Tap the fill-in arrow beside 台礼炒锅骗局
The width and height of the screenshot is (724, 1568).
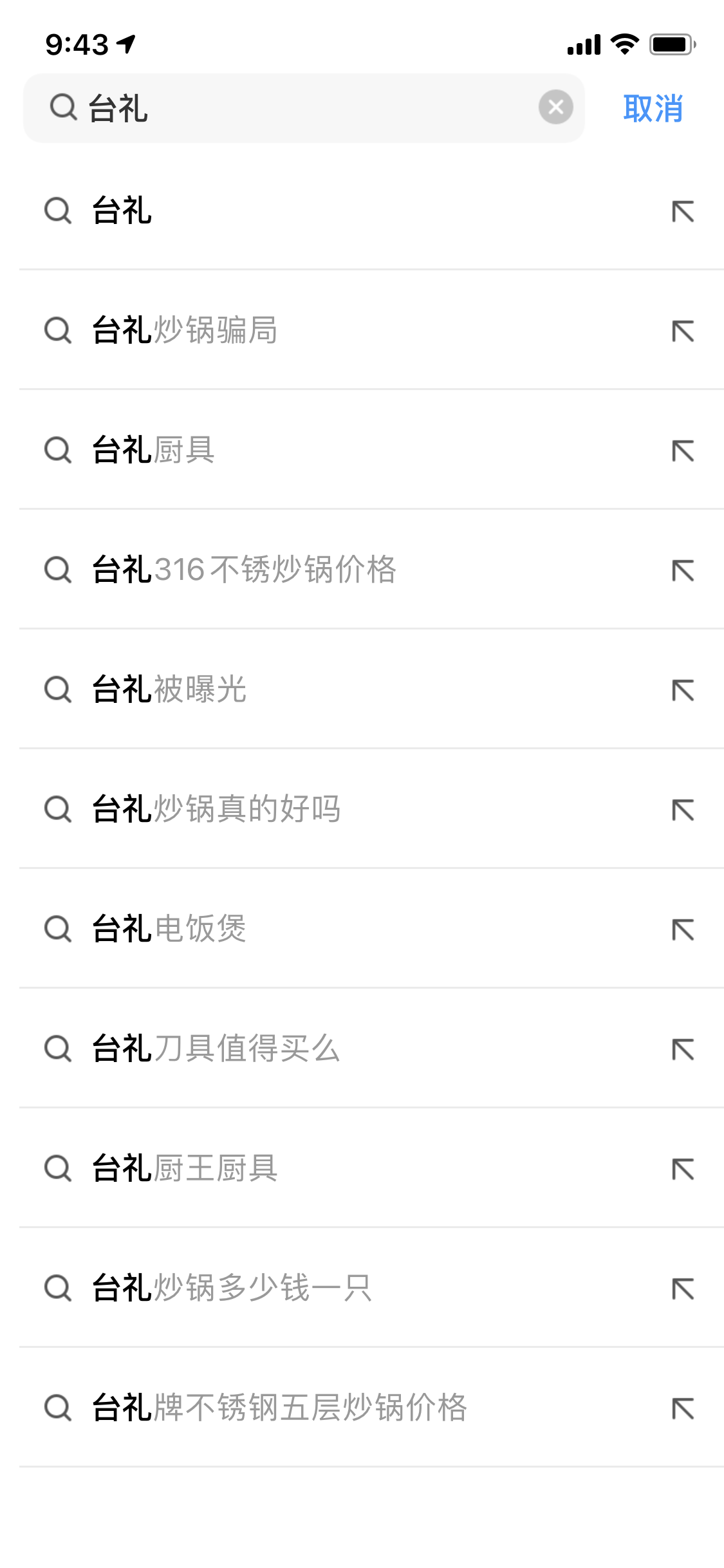(x=683, y=331)
